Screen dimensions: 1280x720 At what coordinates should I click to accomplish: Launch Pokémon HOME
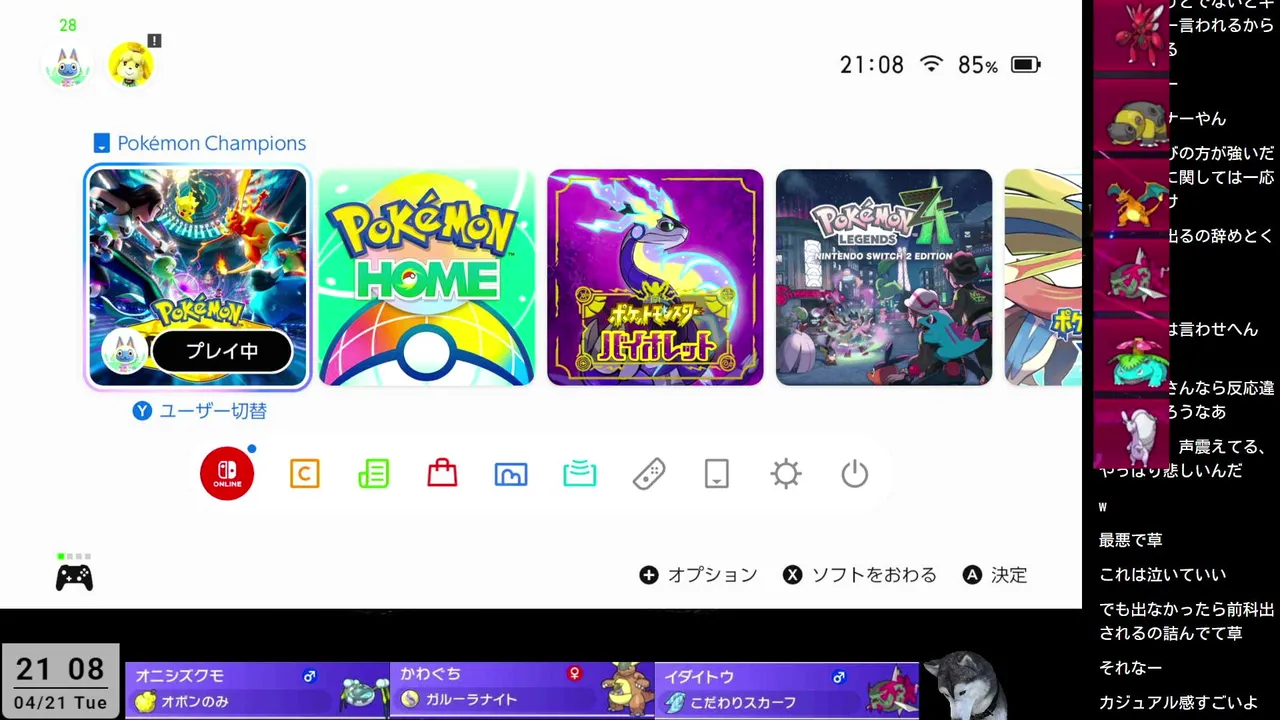pyautogui.click(x=426, y=277)
